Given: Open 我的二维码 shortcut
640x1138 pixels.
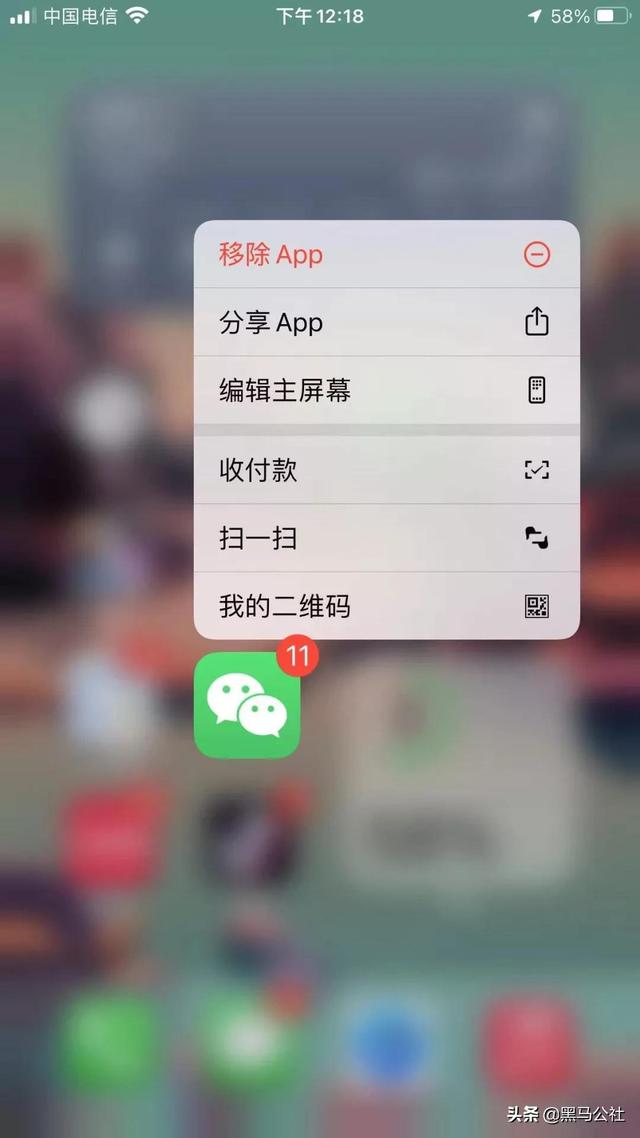Looking at the screenshot, I should [x=386, y=606].
